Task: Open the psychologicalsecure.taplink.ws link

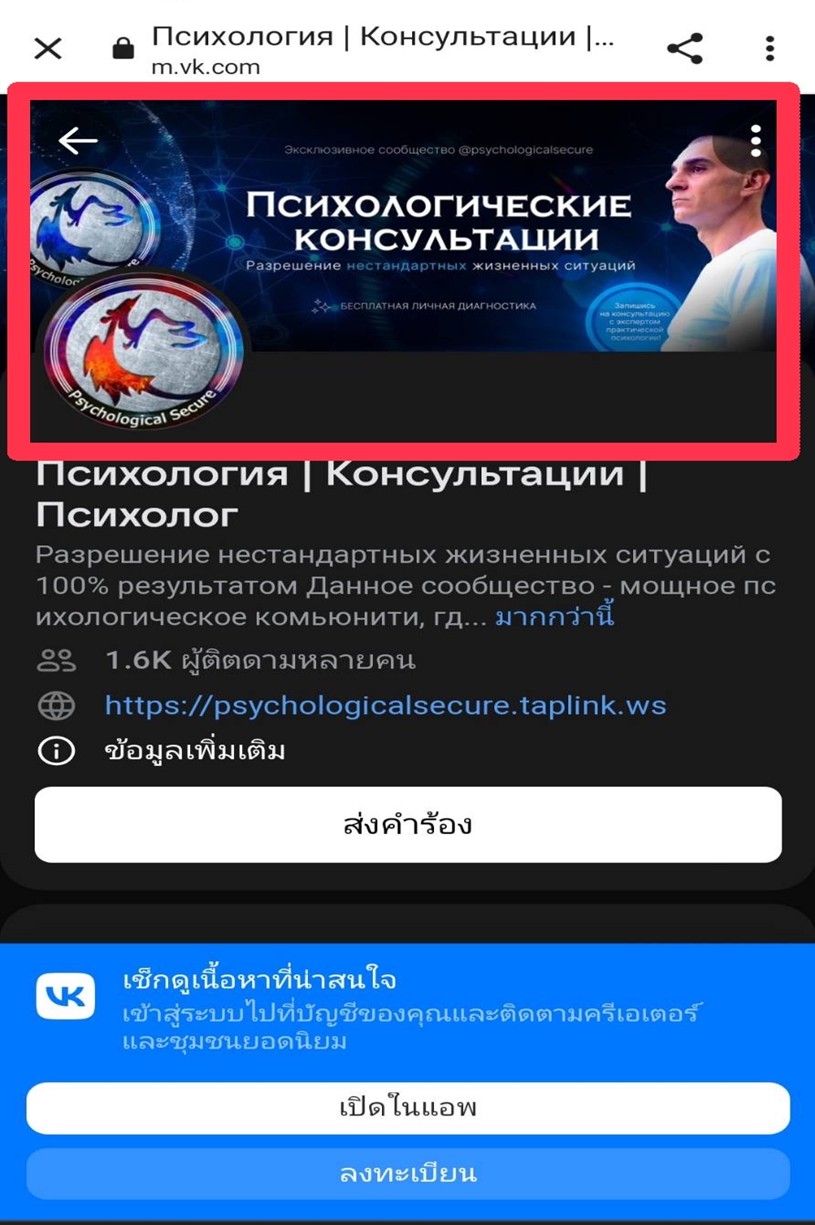Action: (385, 705)
